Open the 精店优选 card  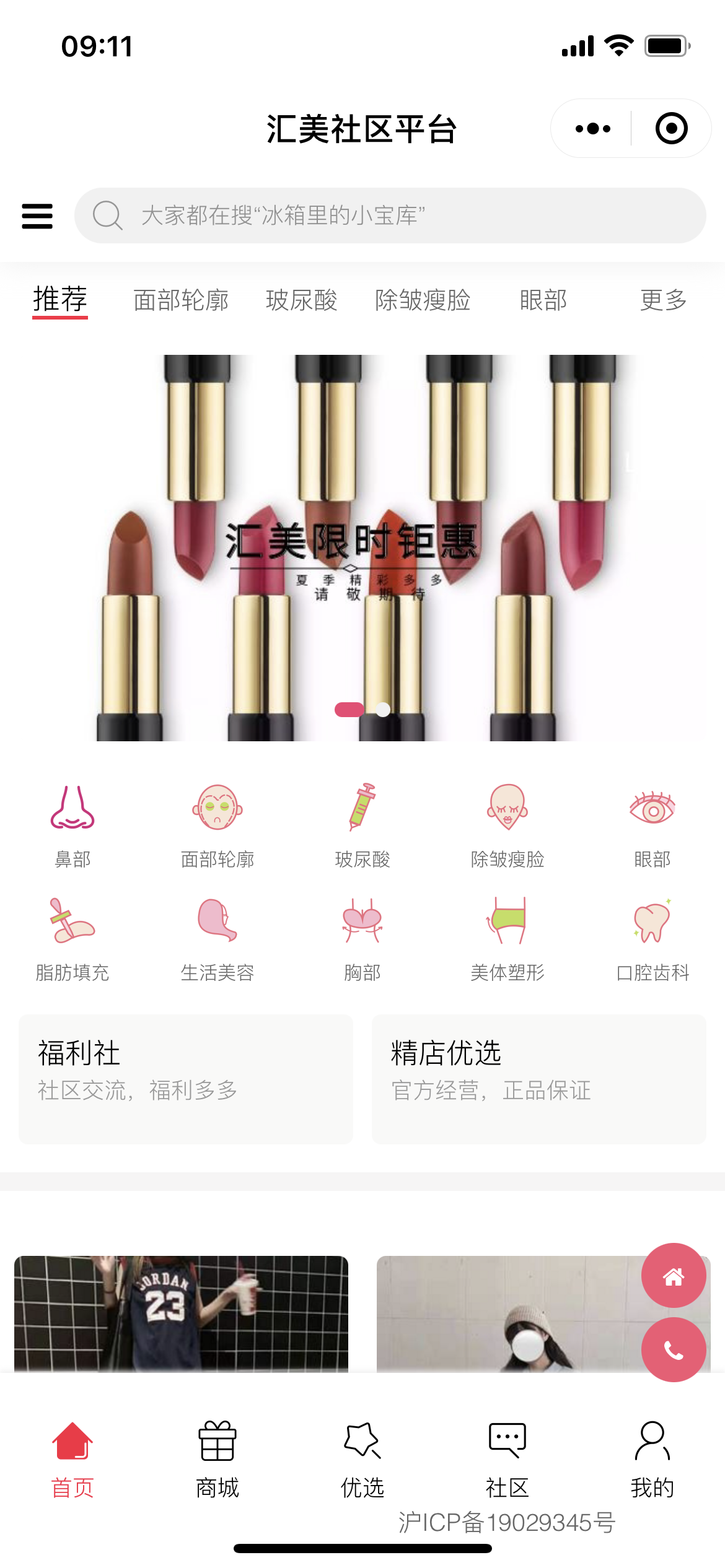tap(538, 1079)
